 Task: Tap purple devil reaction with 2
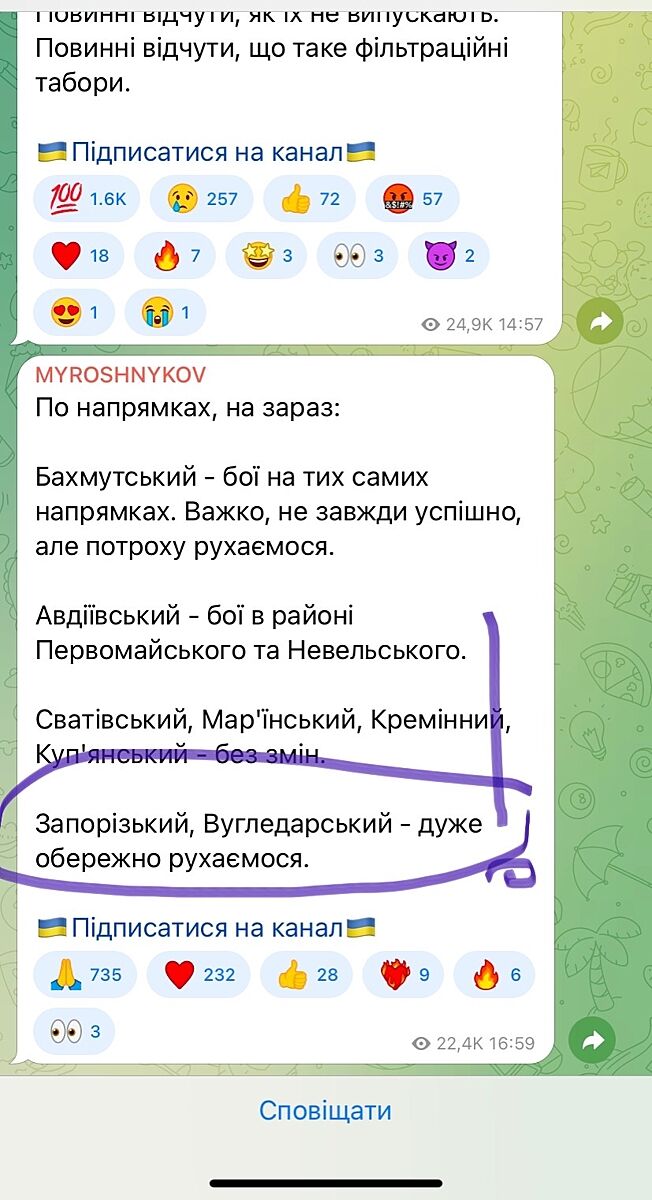click(452, 256)
